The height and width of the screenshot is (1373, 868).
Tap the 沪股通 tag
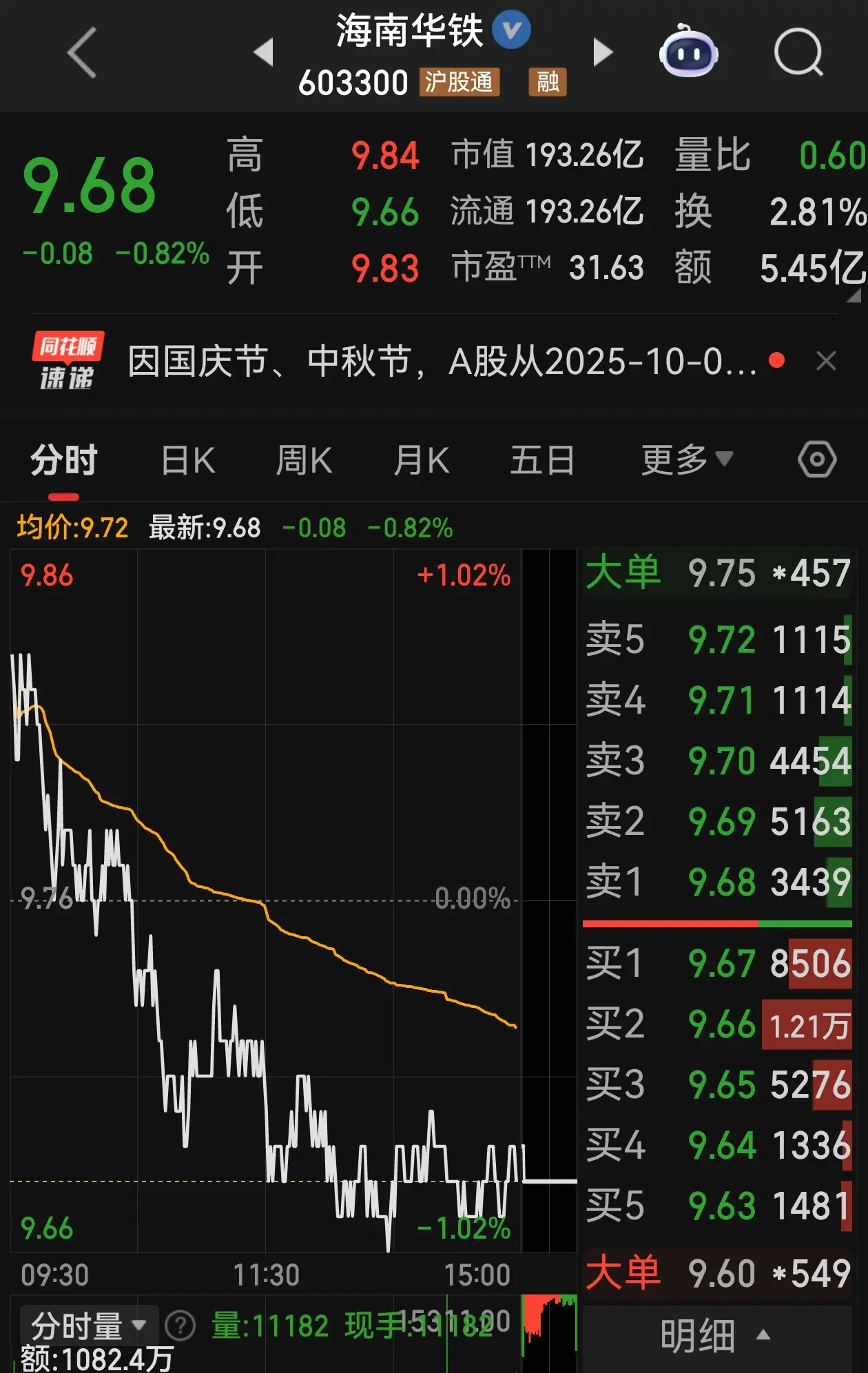point(460,83)
